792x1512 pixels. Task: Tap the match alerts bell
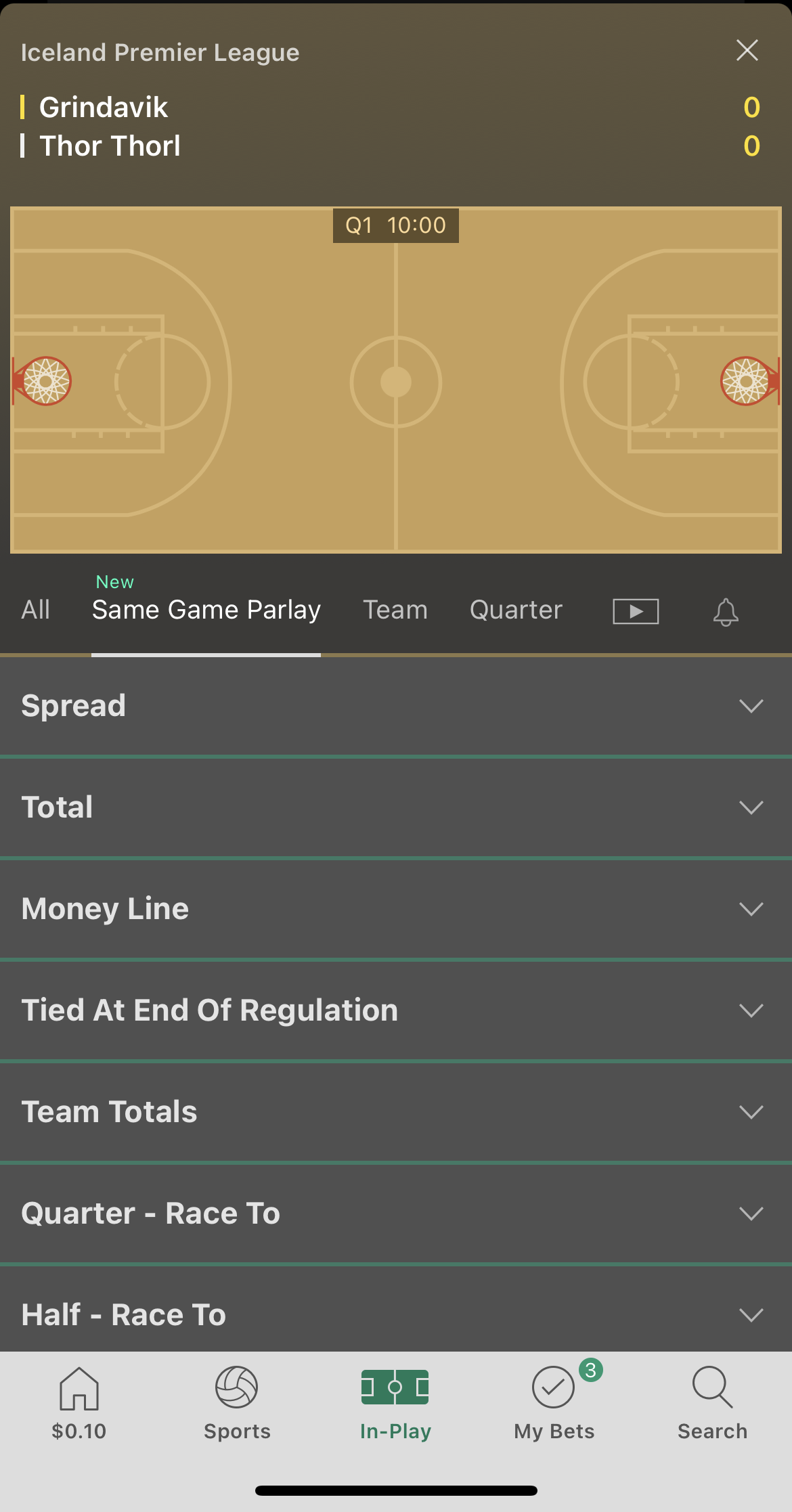(726, 612)
